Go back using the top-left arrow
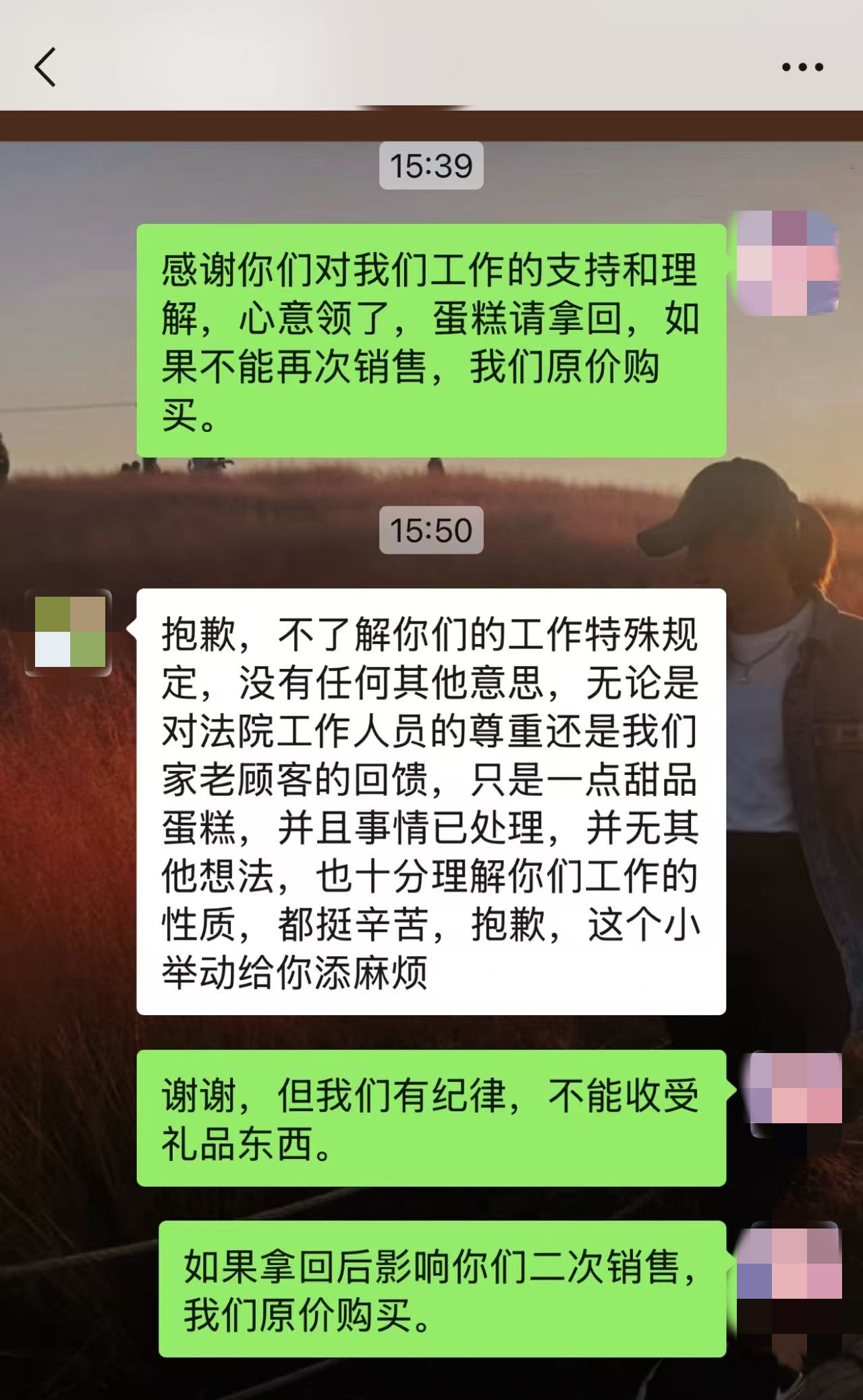The width and height of the screenshot is (863, 1400). coord(45,68)
